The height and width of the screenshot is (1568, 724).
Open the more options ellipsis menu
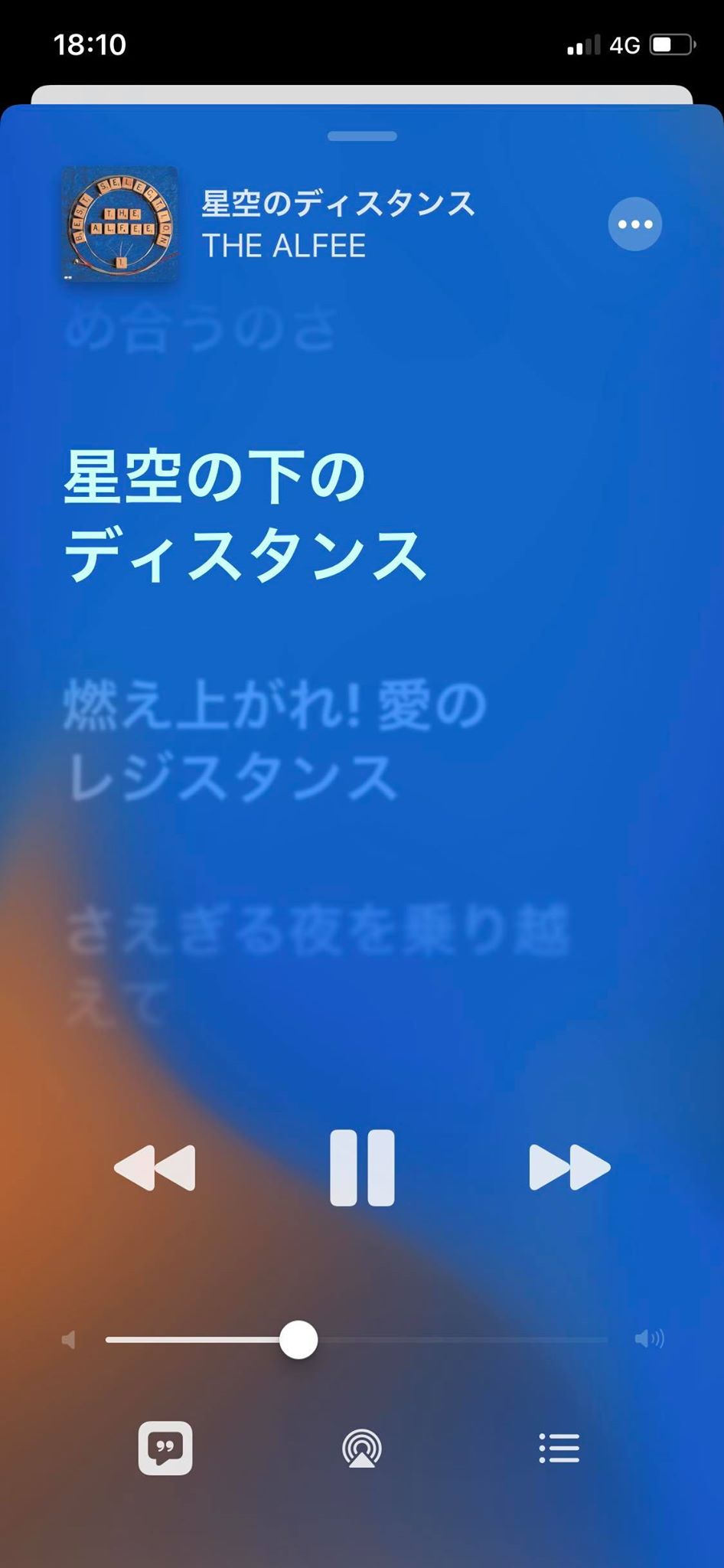coord(634,224)
